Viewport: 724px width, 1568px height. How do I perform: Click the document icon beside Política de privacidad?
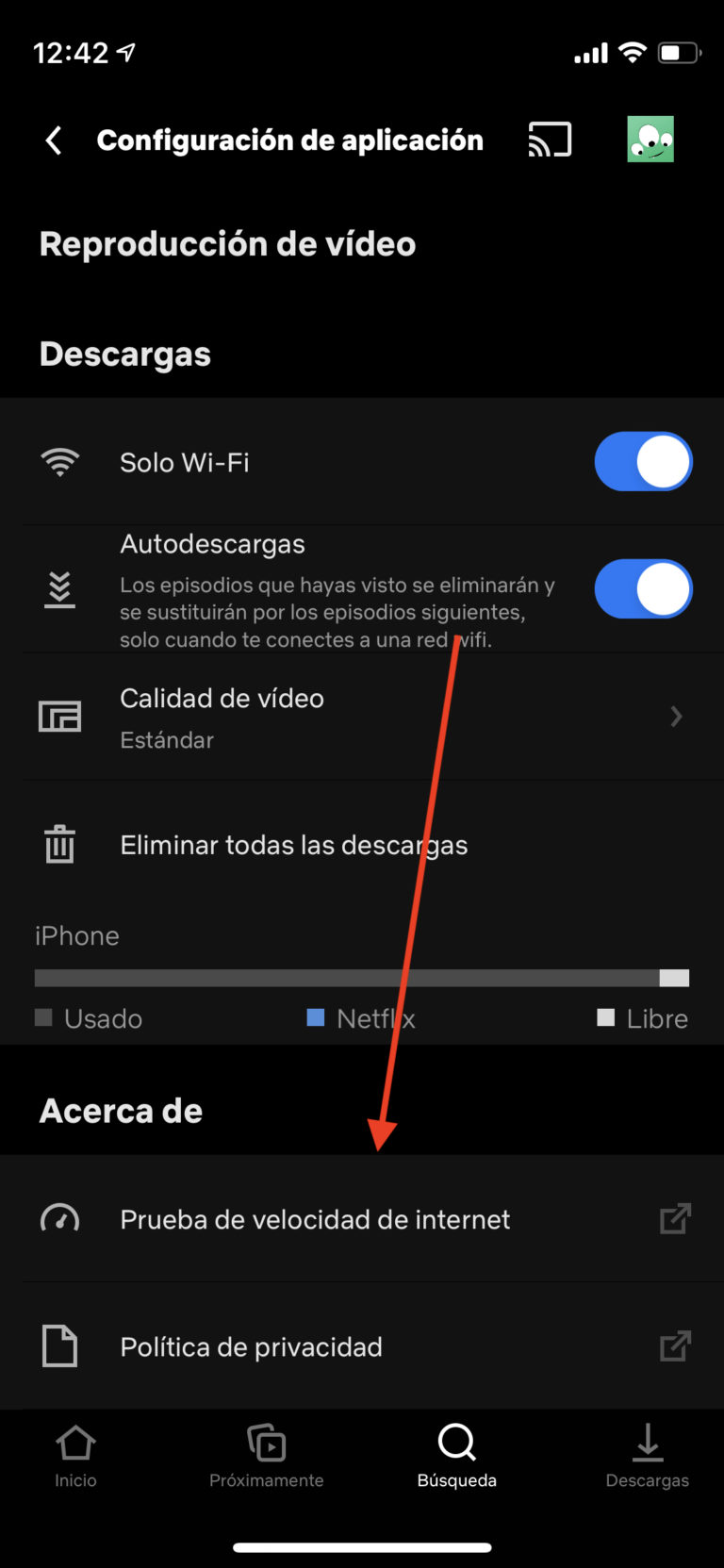59,1346
